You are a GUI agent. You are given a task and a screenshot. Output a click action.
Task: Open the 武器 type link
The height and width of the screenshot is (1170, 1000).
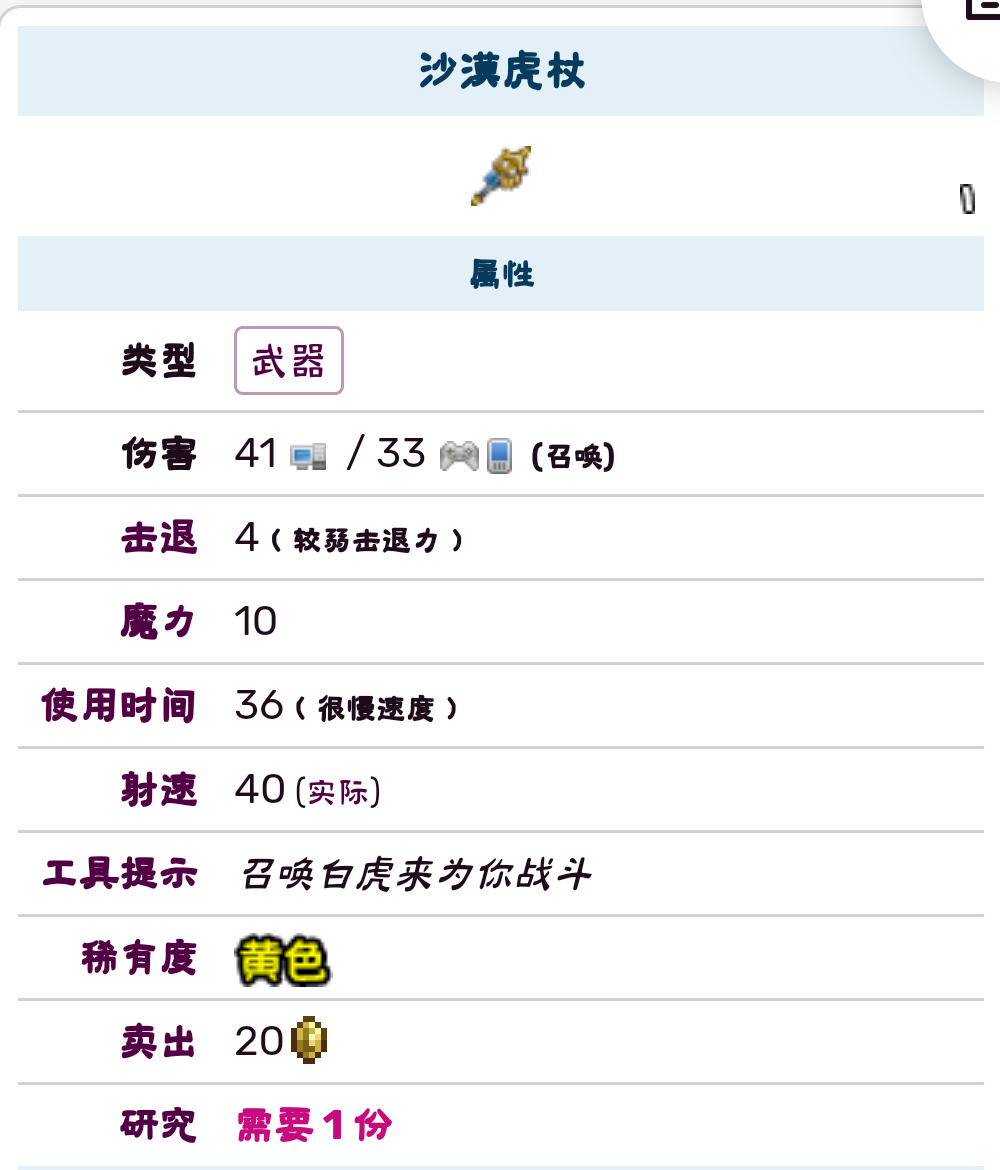pos(288,361)
